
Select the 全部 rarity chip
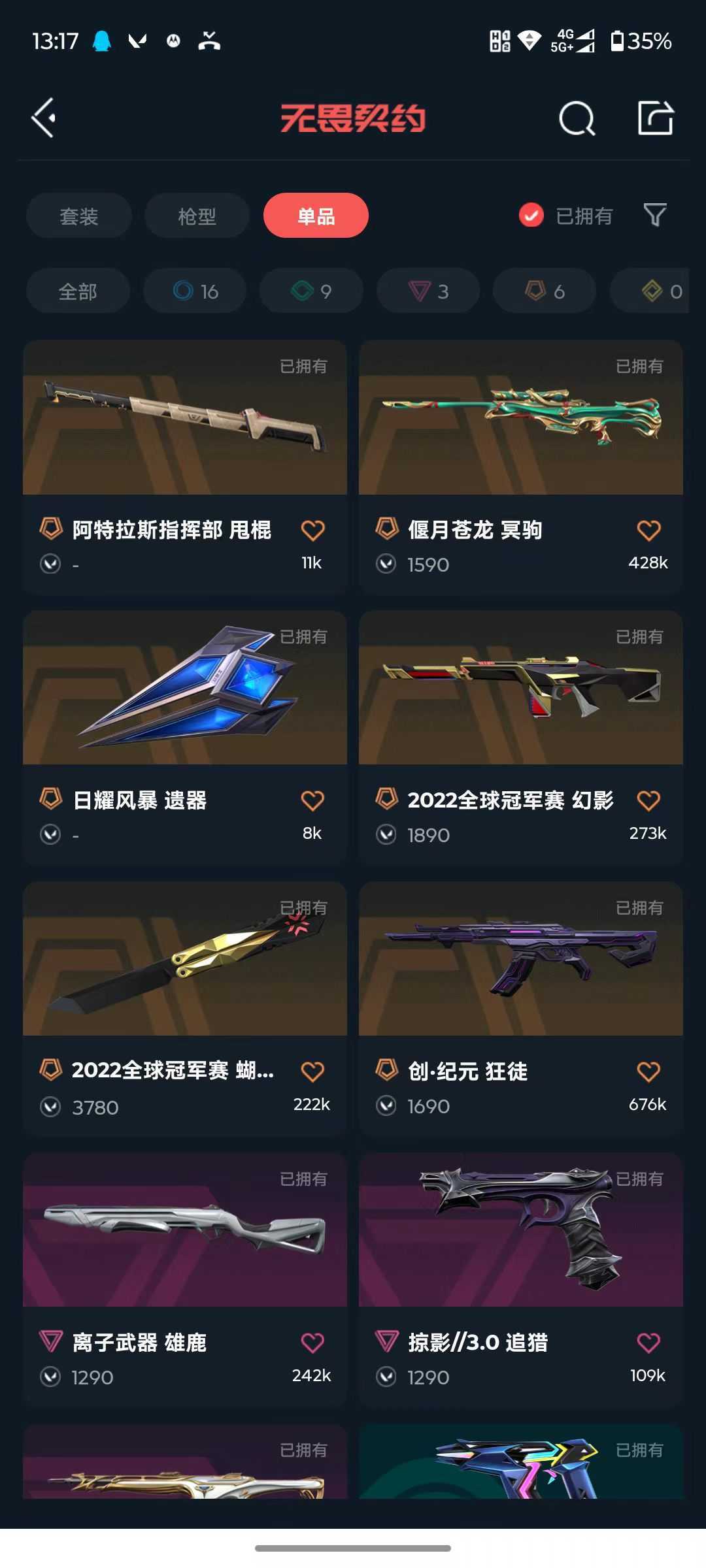78,291
